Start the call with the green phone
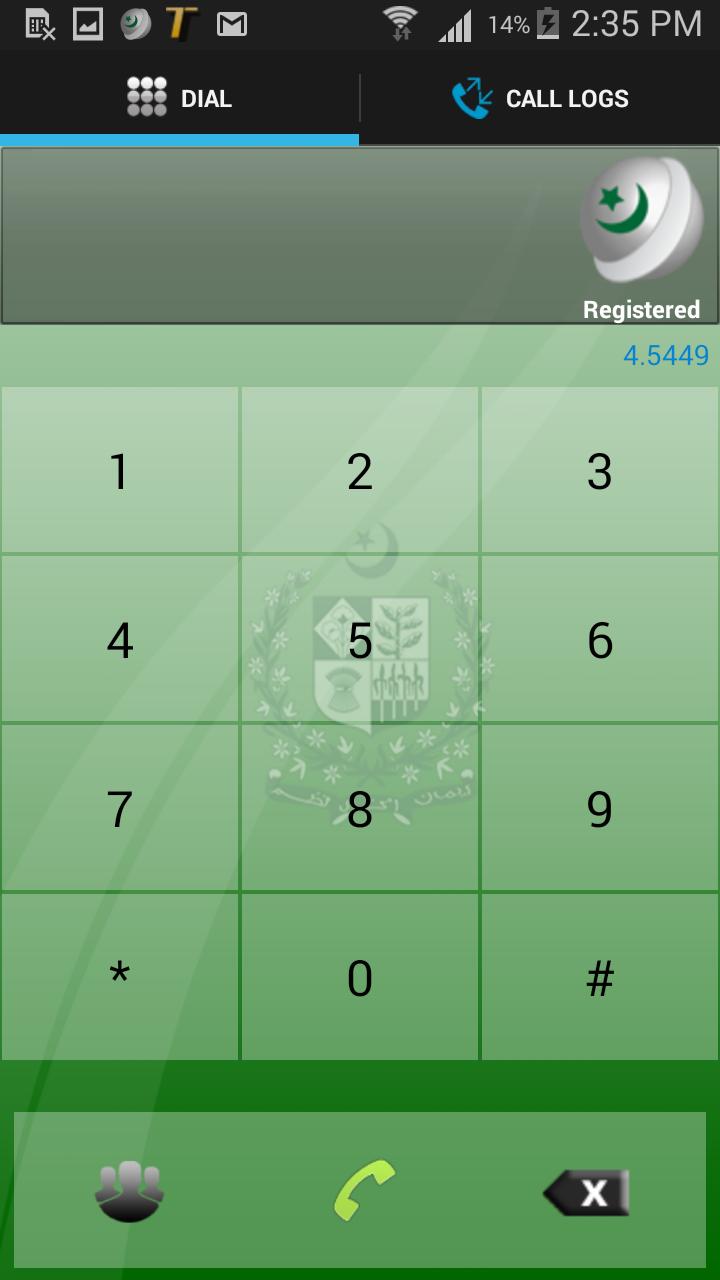Viewport: 720px width, 1280px height. pos(363,1190)
